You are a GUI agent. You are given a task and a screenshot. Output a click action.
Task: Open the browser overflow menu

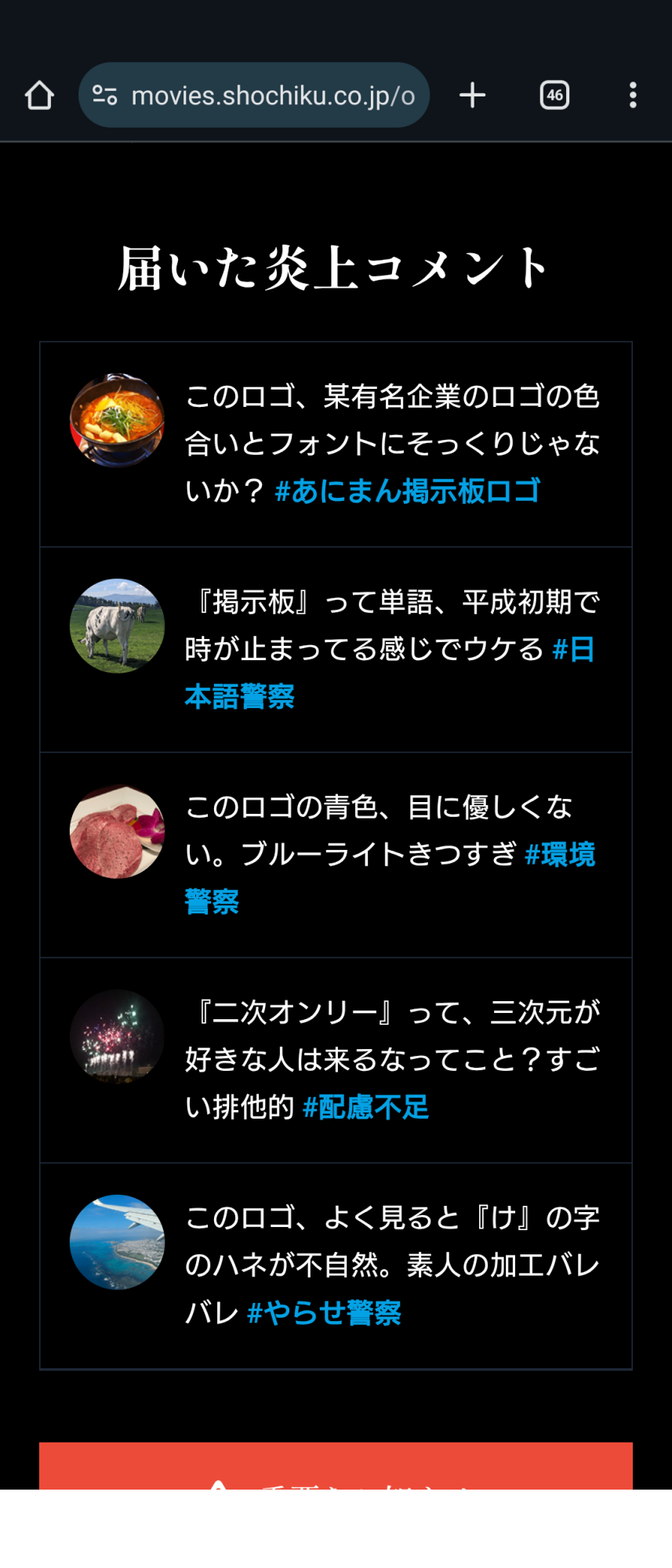click(632, 96)
